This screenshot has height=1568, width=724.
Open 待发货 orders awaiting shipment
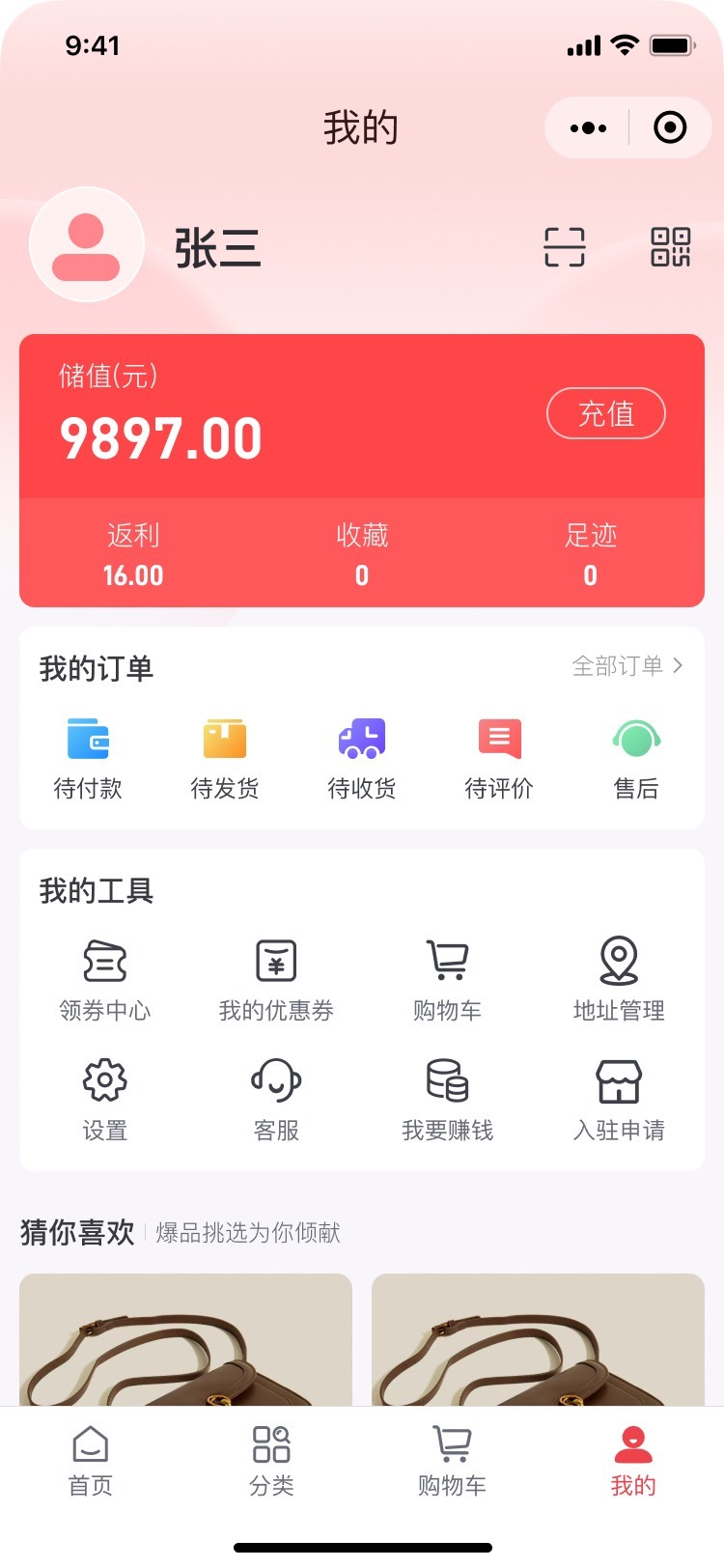pos(225,759)
